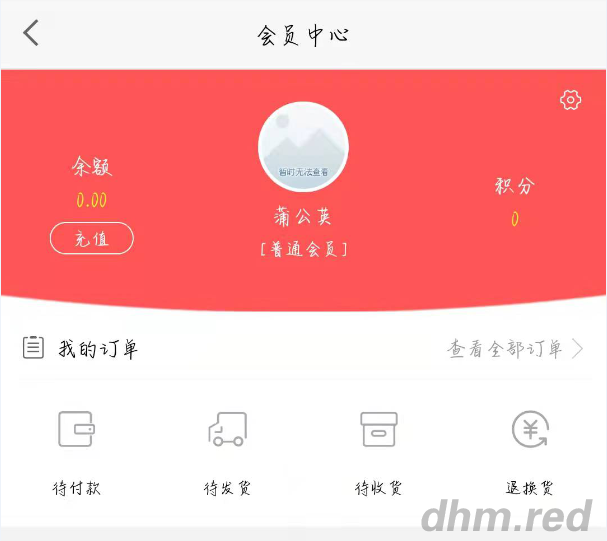Open the profile avatar picture

(x=303, y=147)
